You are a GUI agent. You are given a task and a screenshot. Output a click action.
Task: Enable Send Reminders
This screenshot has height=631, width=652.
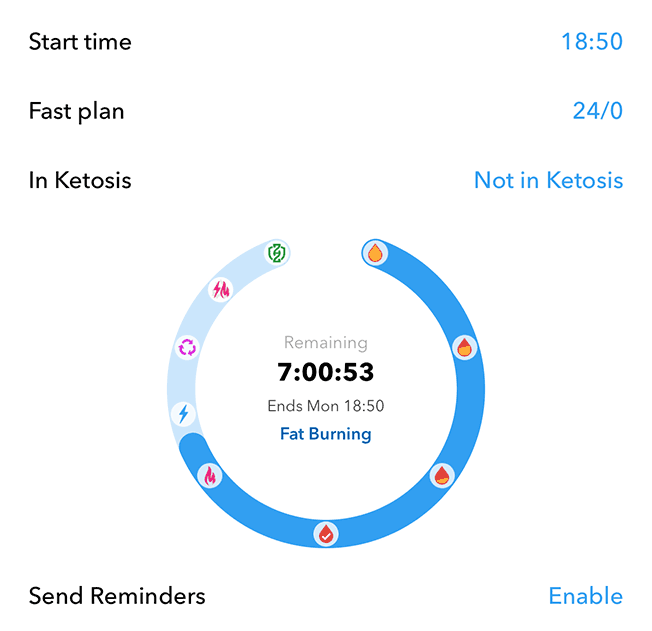tap(585, 596)
